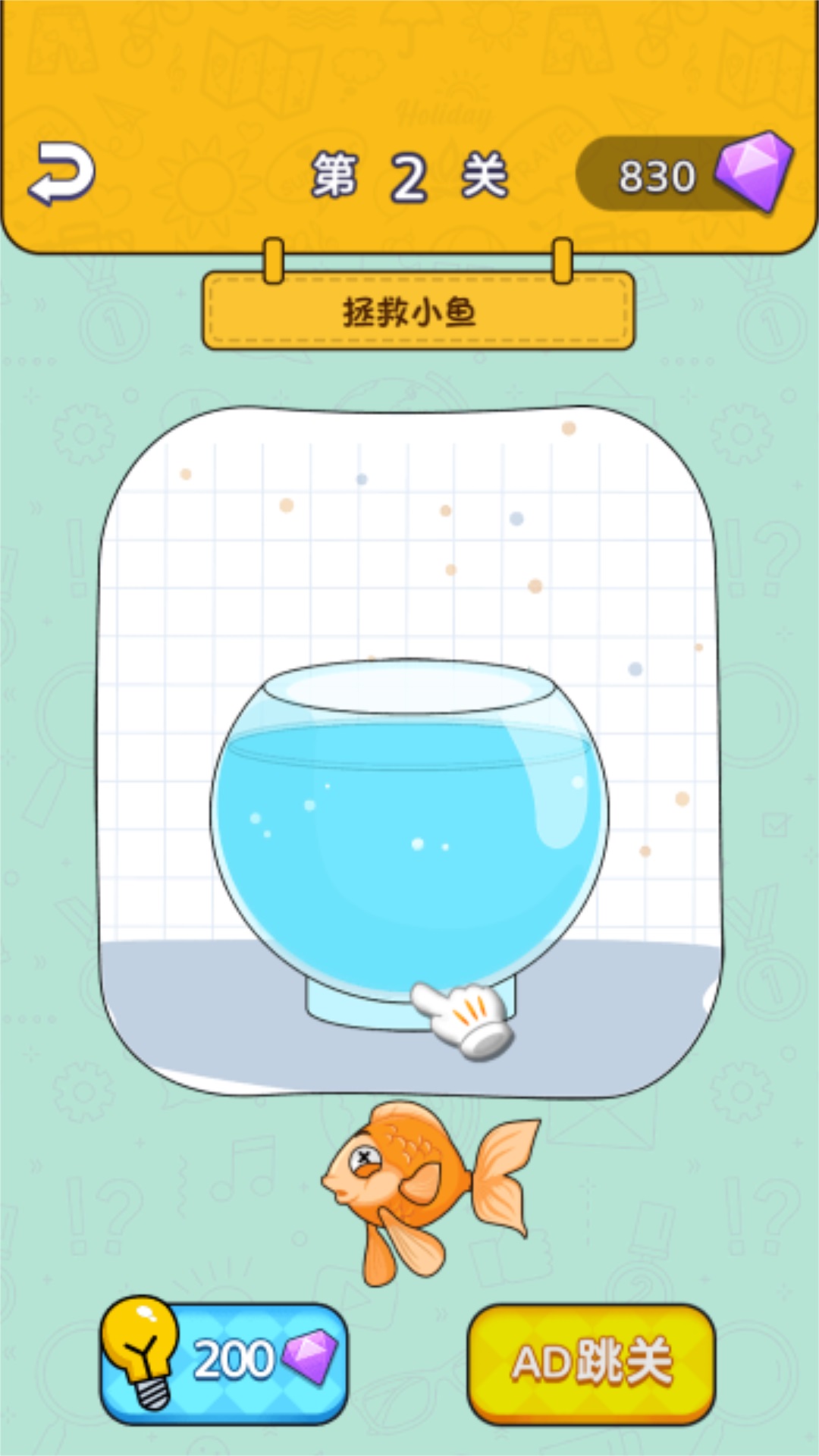Viewport: 819px width, 1456px height.
Task: Tap the AD跳关 skip level button
Action: point(591,1362)
